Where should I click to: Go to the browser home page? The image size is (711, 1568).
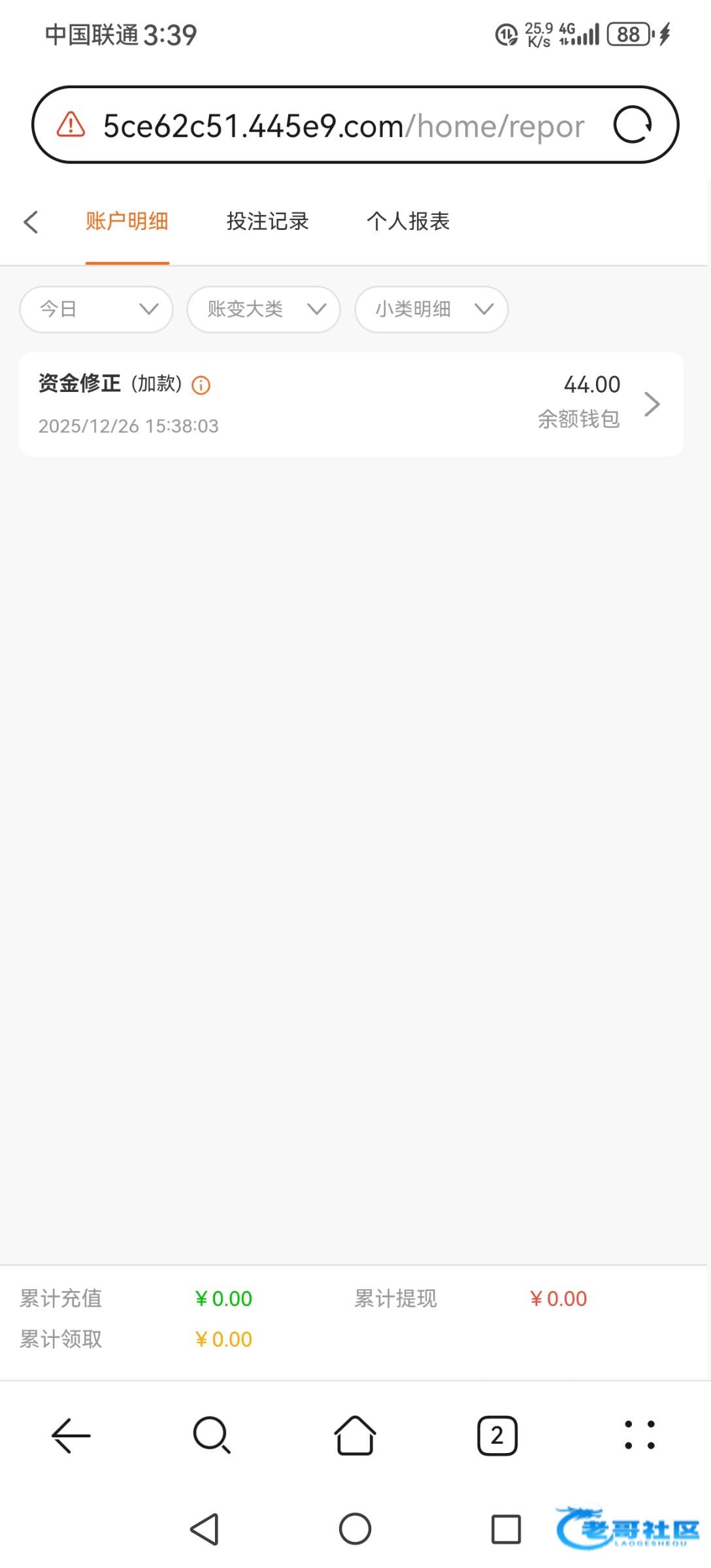355,1435
